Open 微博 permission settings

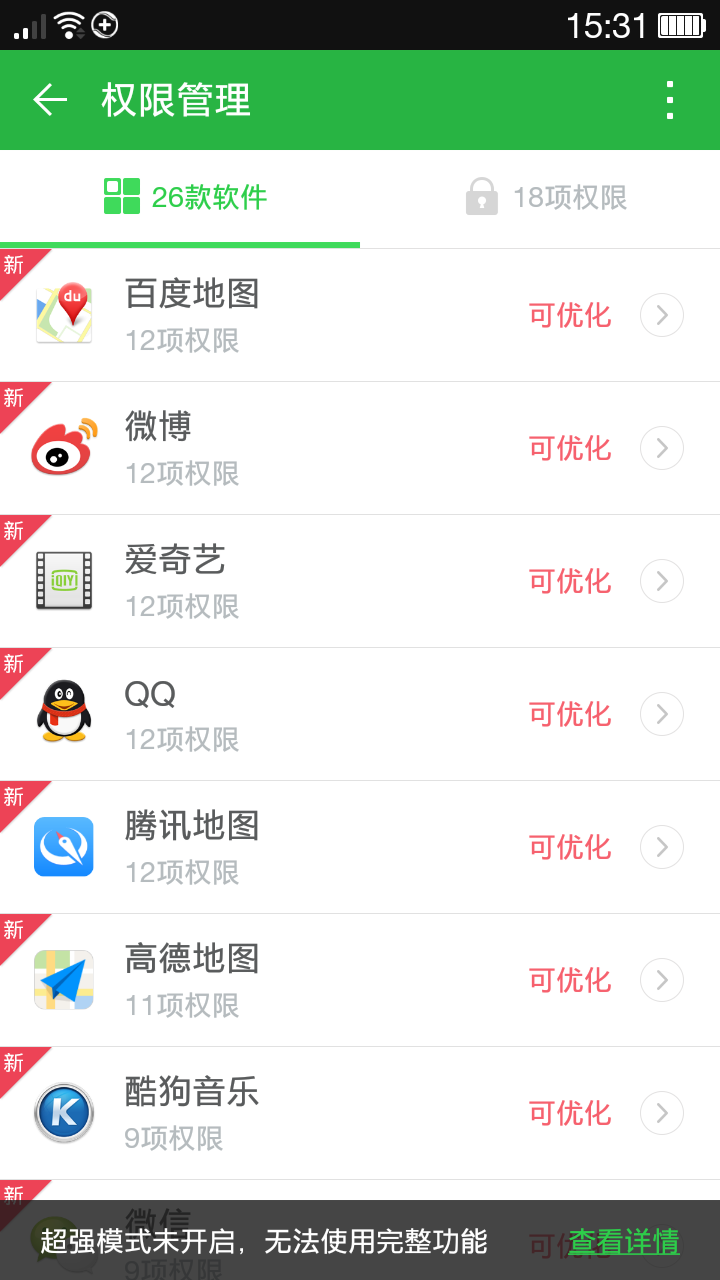pyautogui.click(x=360, y=448)
